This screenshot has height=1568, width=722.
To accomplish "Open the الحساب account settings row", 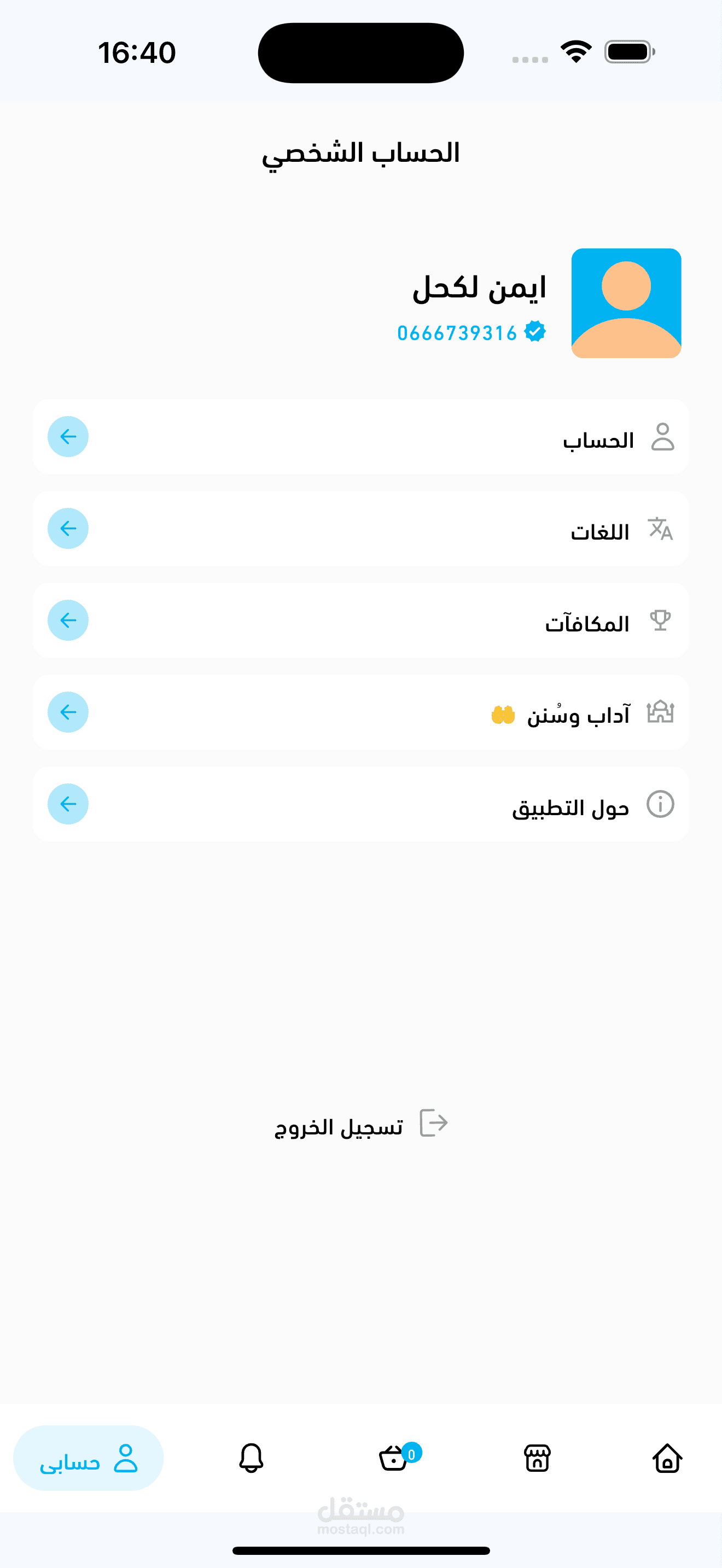I will tap(360, 437).
